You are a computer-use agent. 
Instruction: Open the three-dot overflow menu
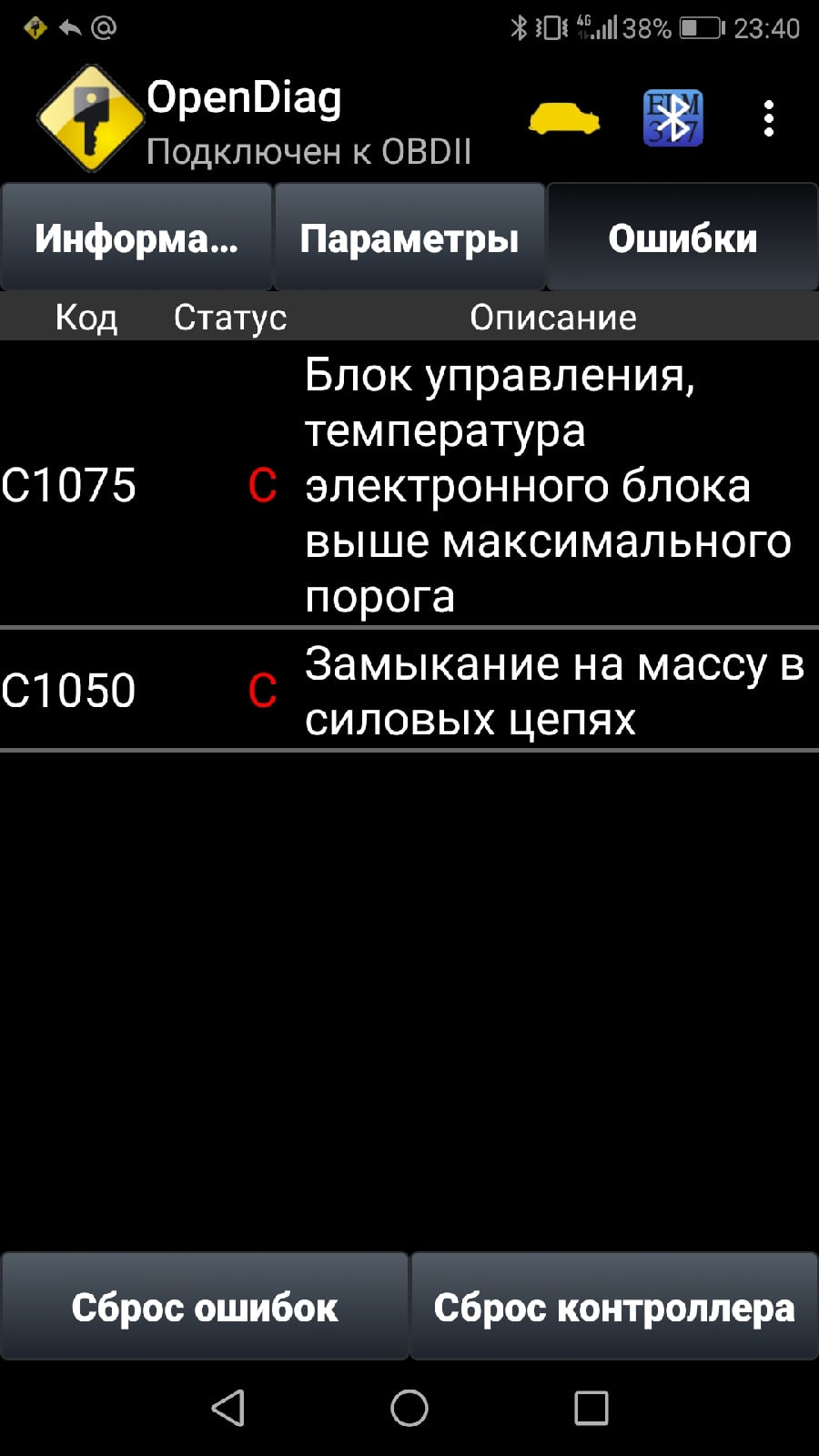pos(767,118)
